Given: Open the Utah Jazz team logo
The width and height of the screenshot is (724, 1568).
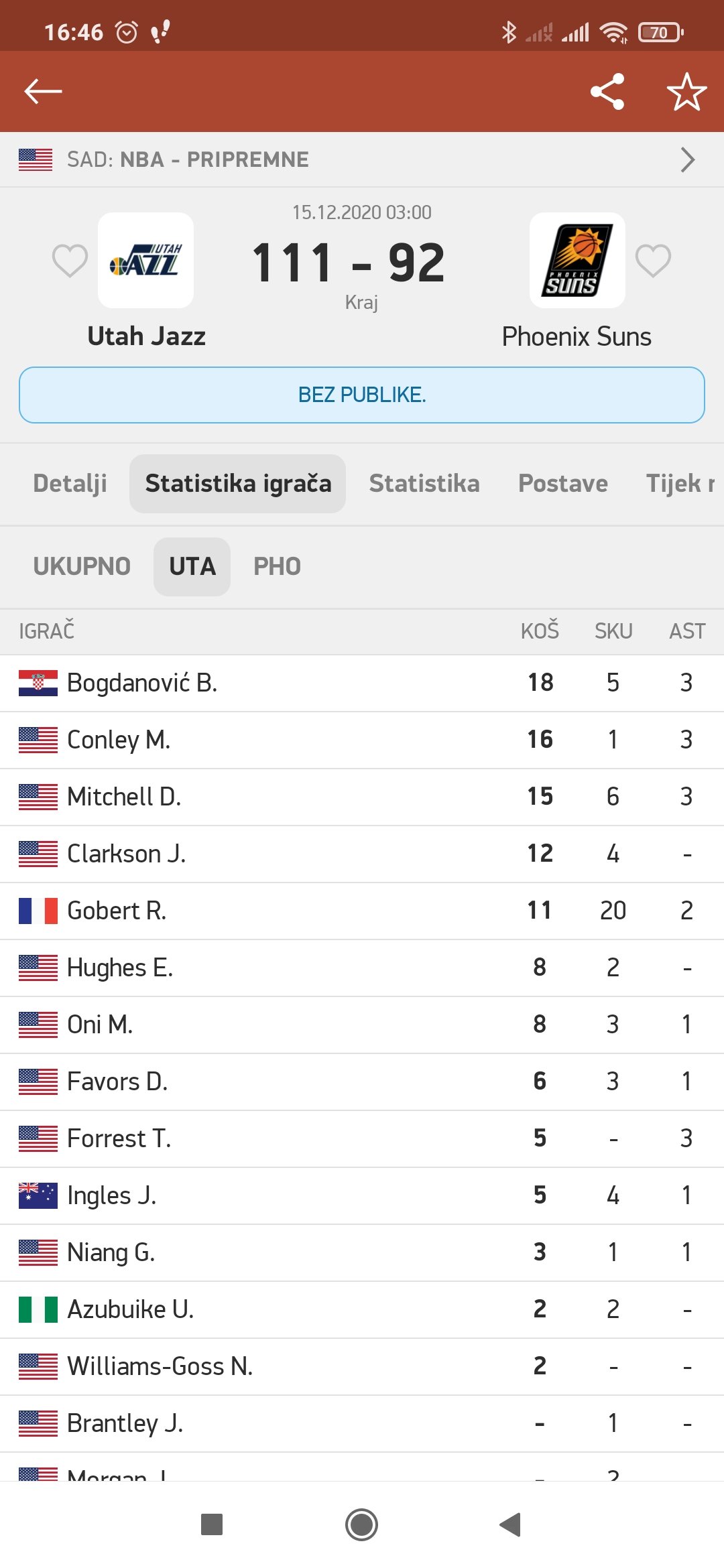Looking at the screenshot, I should pos(146,260).
